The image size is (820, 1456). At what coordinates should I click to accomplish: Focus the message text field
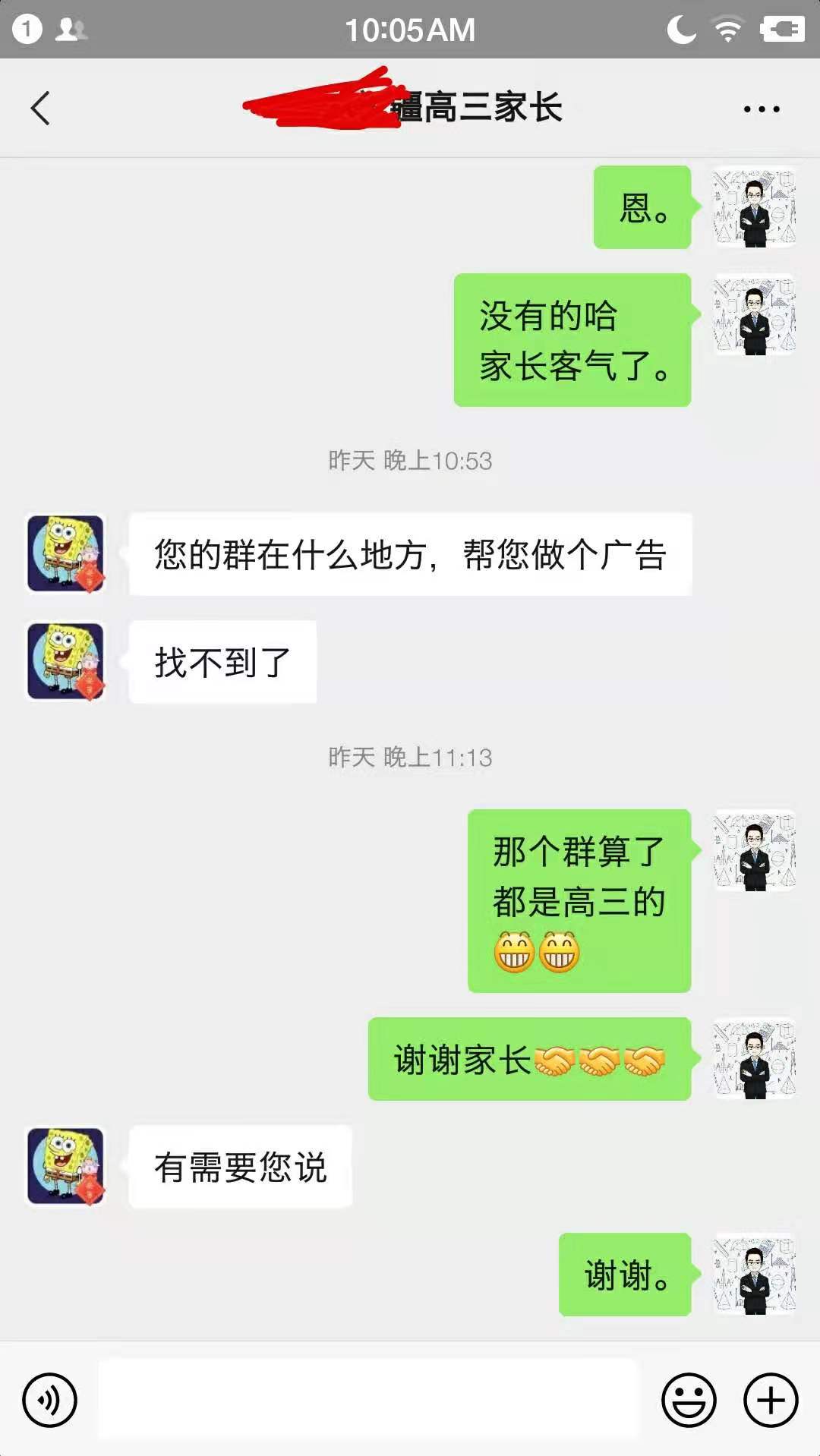point(369,1399)
